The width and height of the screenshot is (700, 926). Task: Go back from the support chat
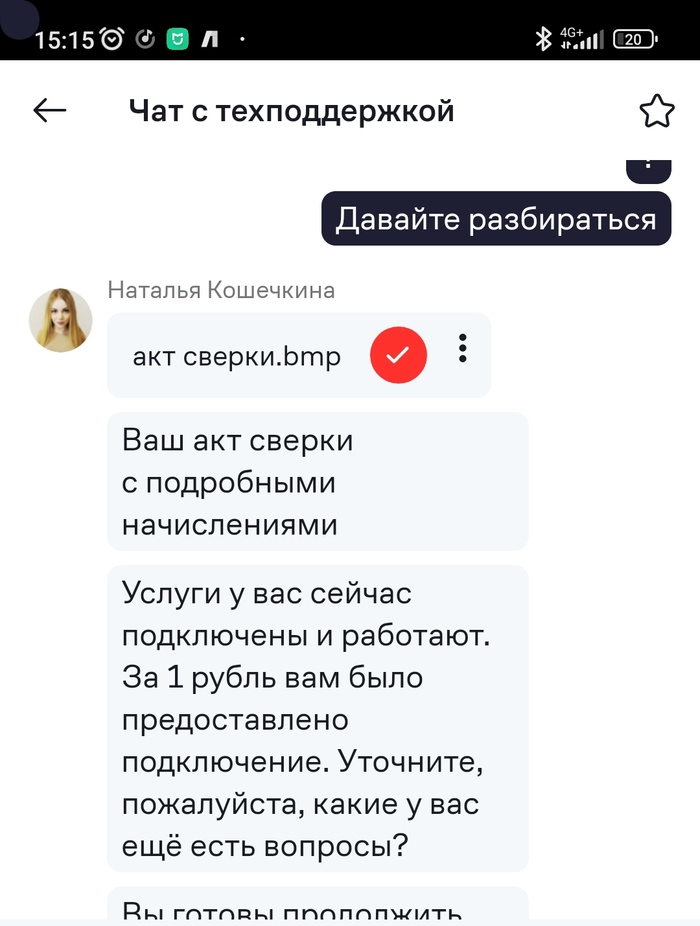click(x=49, y=110)
